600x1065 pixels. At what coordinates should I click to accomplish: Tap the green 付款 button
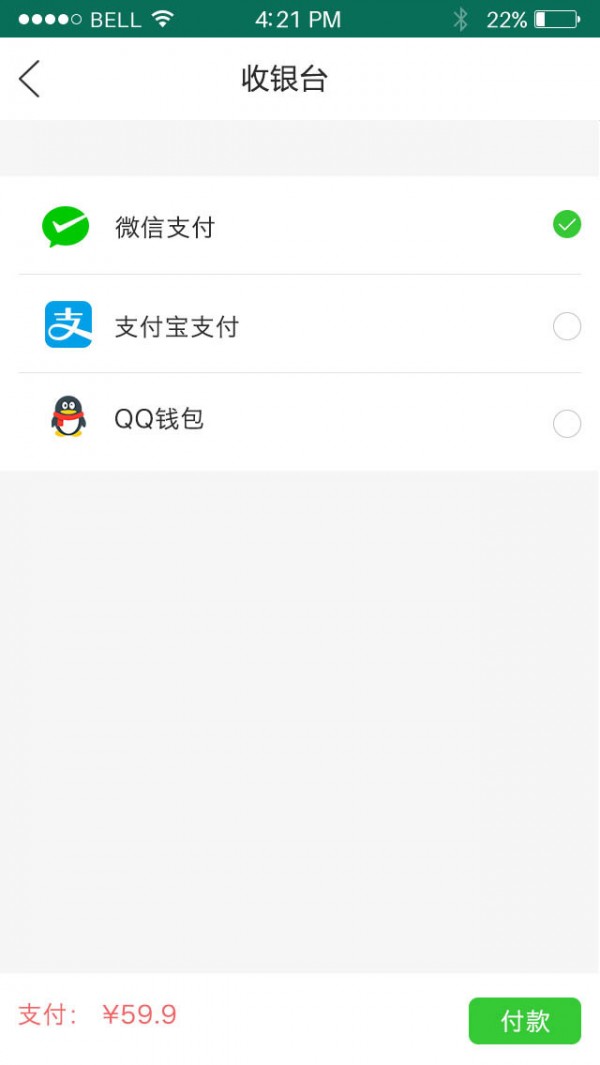[x=524, y=1020]
